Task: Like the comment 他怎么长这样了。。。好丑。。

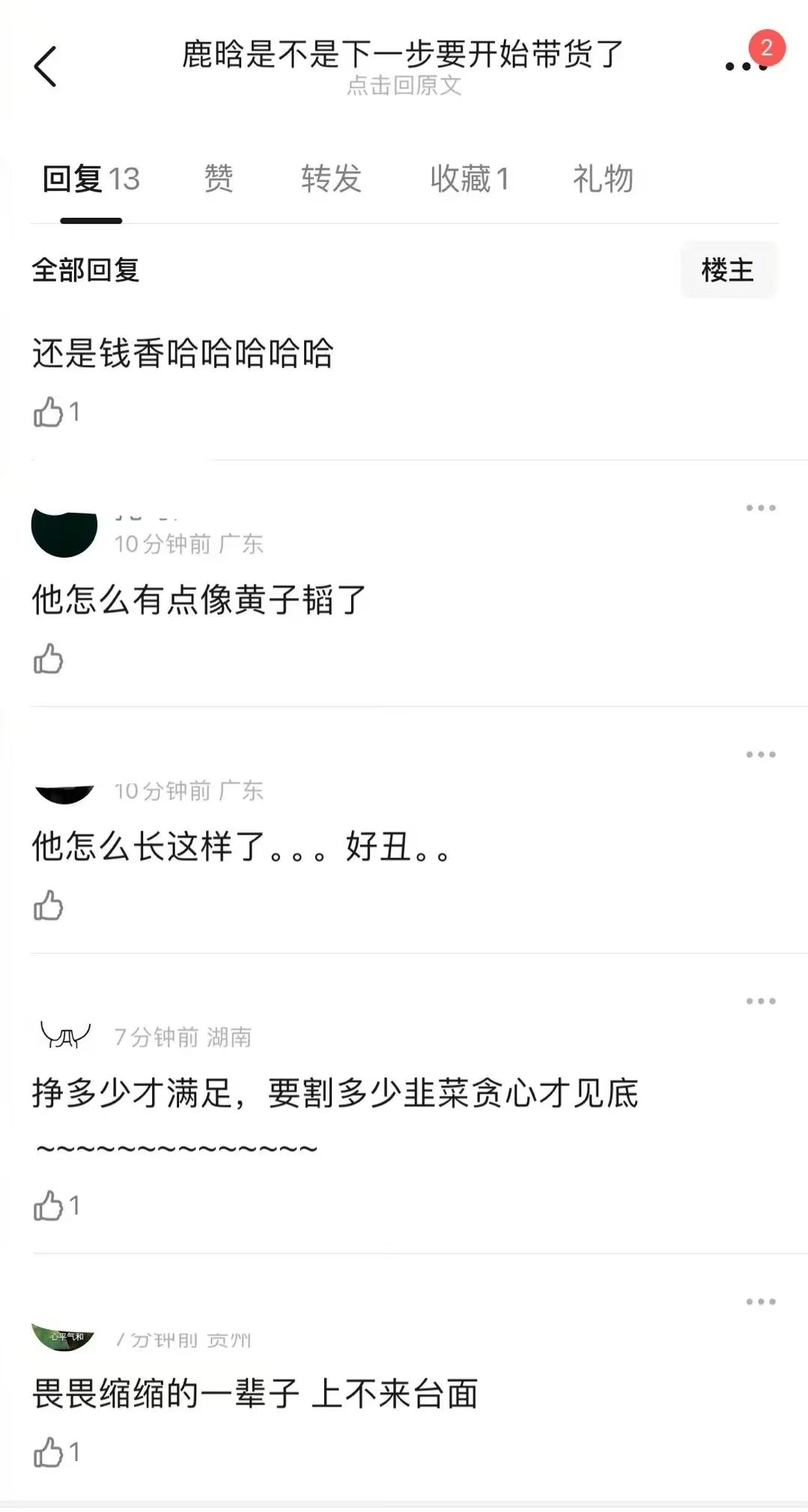Action: [x=49, y=905]
